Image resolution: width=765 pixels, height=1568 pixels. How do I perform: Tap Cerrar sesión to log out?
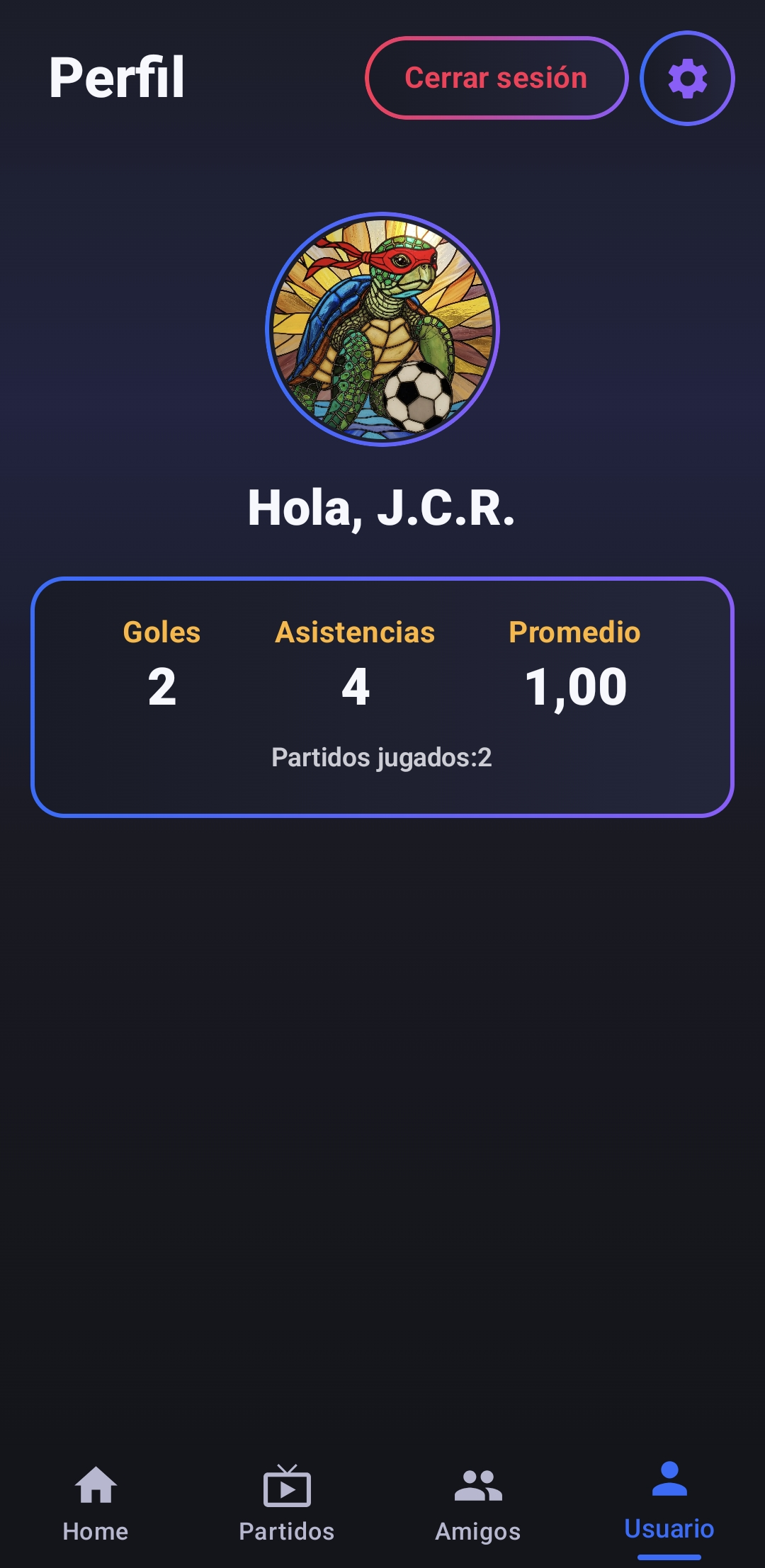[496, 78]
